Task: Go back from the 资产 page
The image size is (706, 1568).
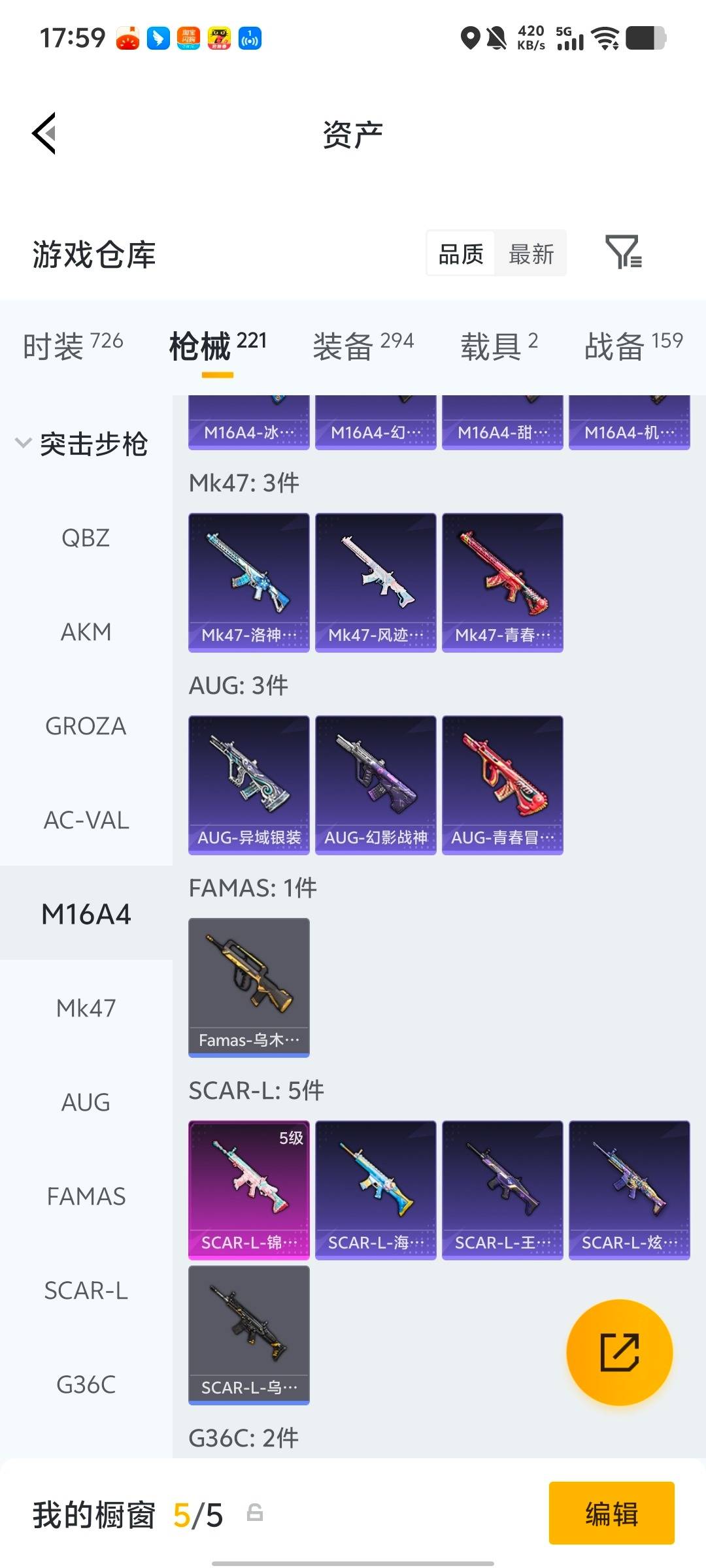Action: coord(44,133)
